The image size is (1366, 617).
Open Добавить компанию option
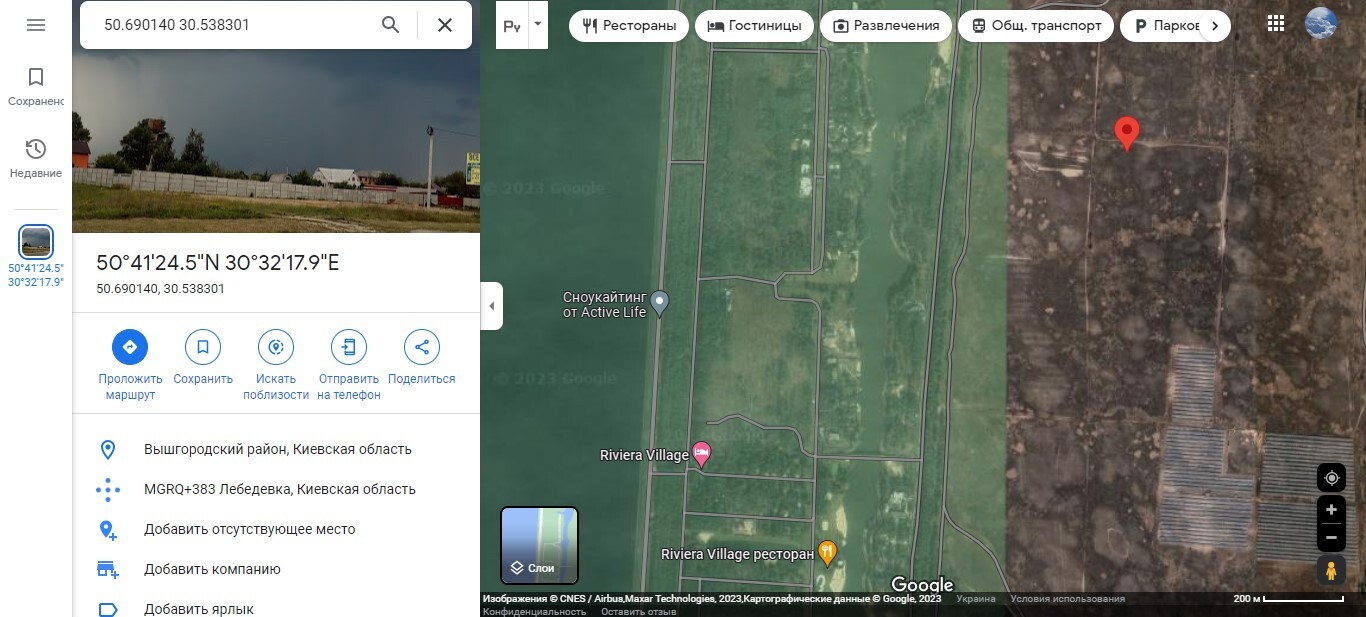[212, 569]
